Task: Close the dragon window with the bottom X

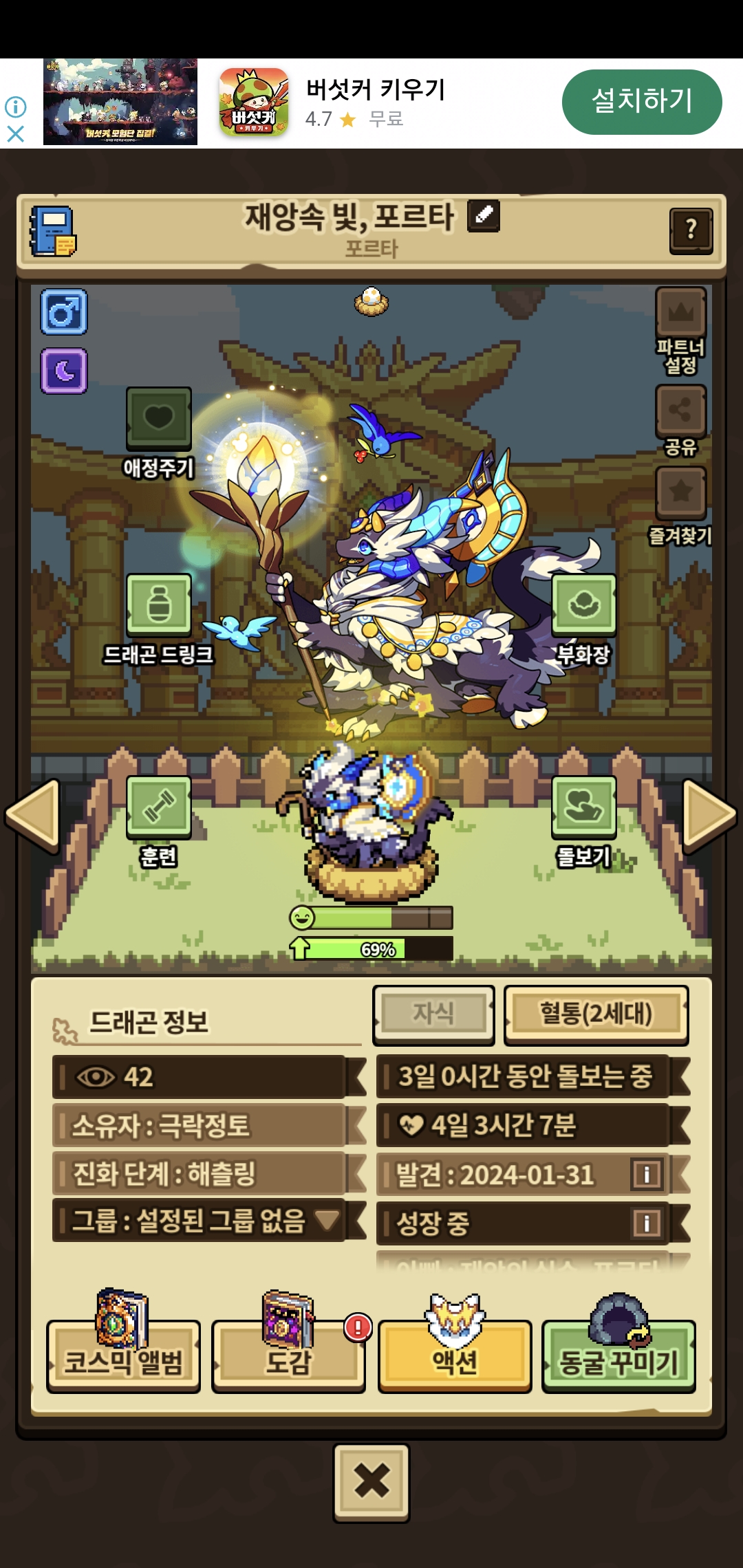Action: (371, 1481)
